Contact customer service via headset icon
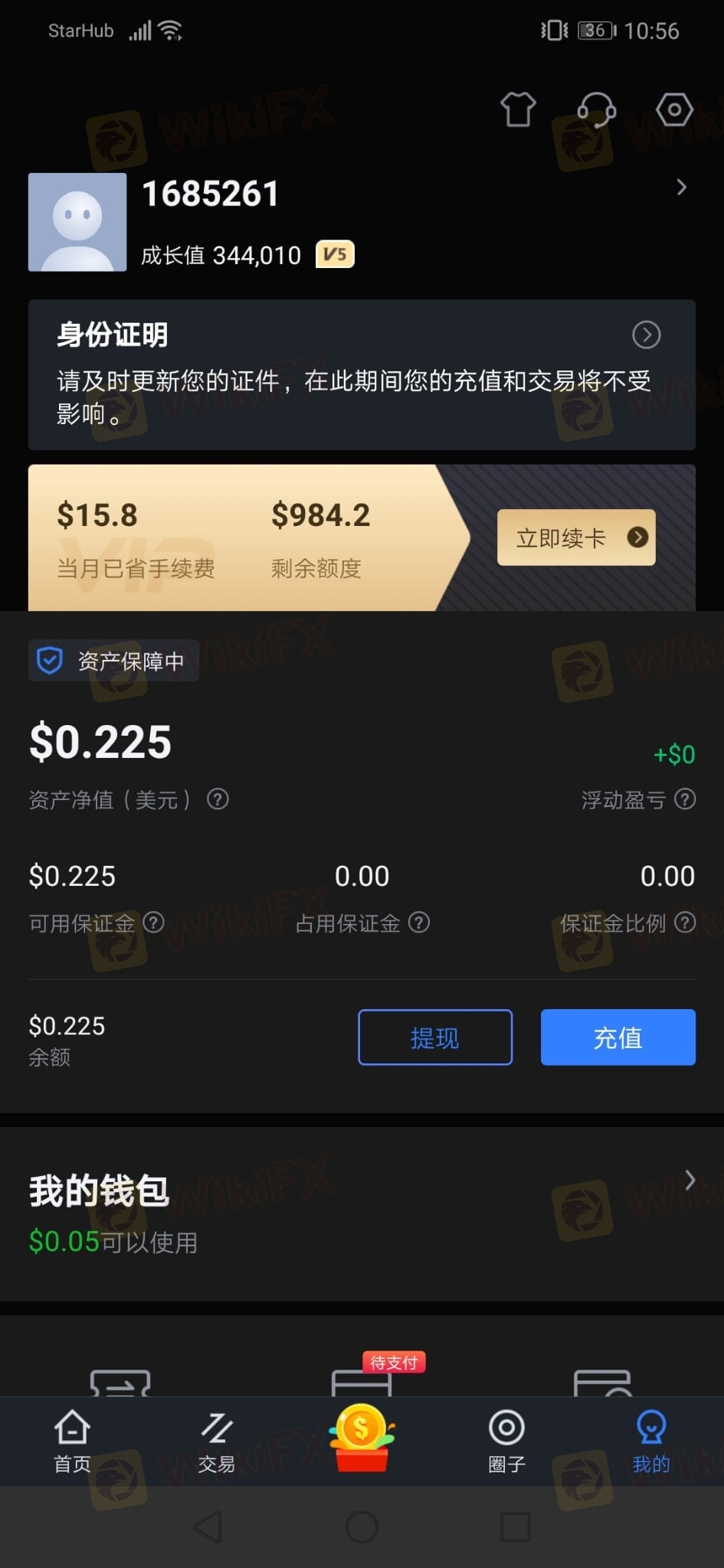 596,110
